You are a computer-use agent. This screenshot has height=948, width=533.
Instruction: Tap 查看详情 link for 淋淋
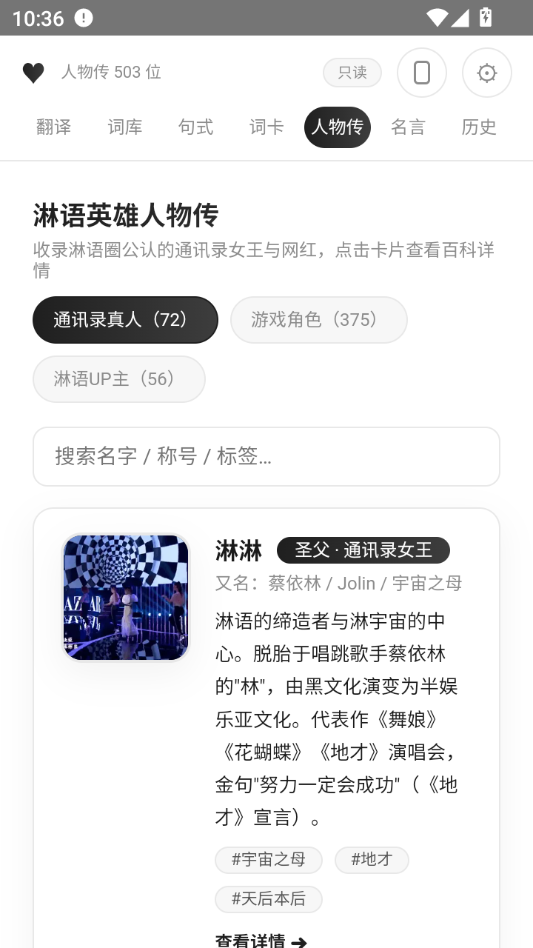pyautogui.click(x=261, y=941)
